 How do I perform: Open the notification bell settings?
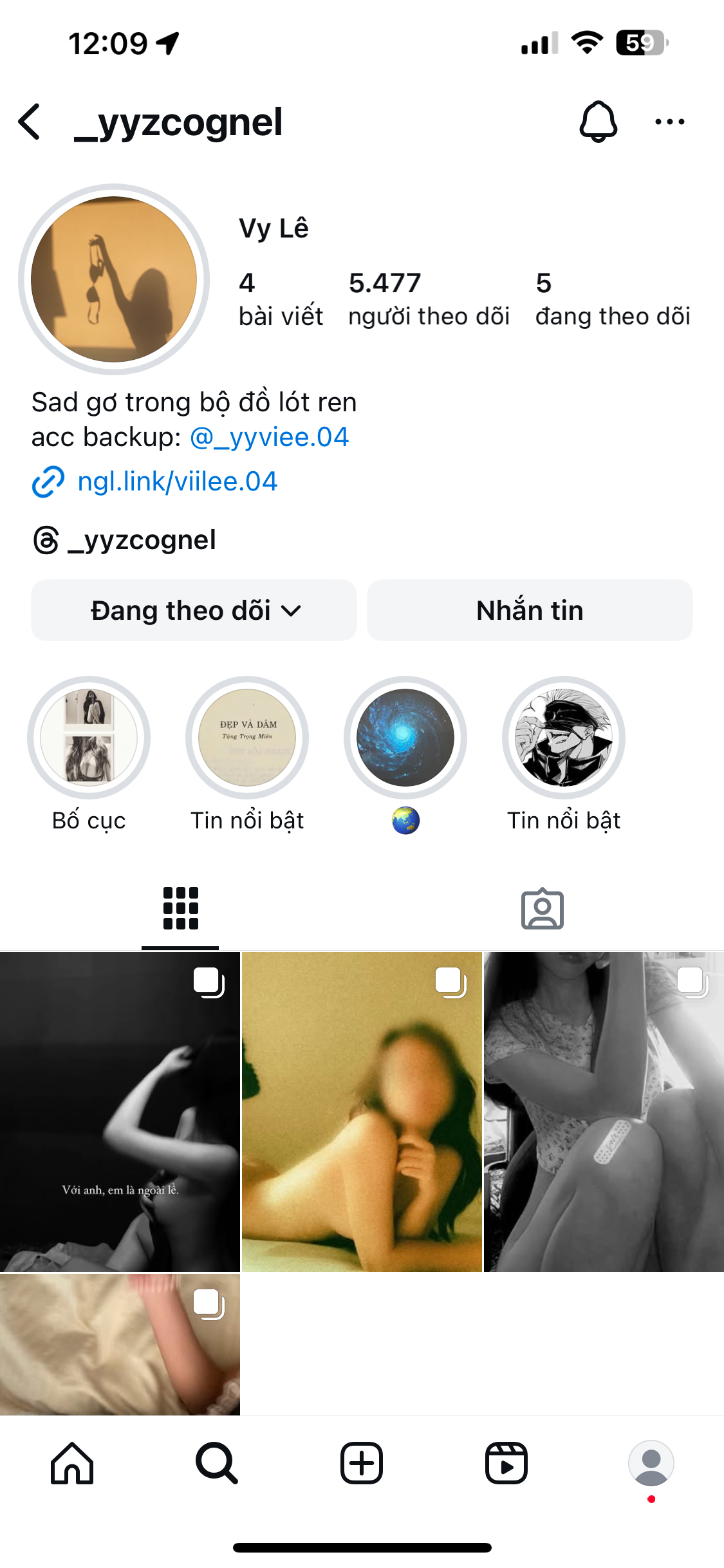pyautogui.click(x=598, y=122)
